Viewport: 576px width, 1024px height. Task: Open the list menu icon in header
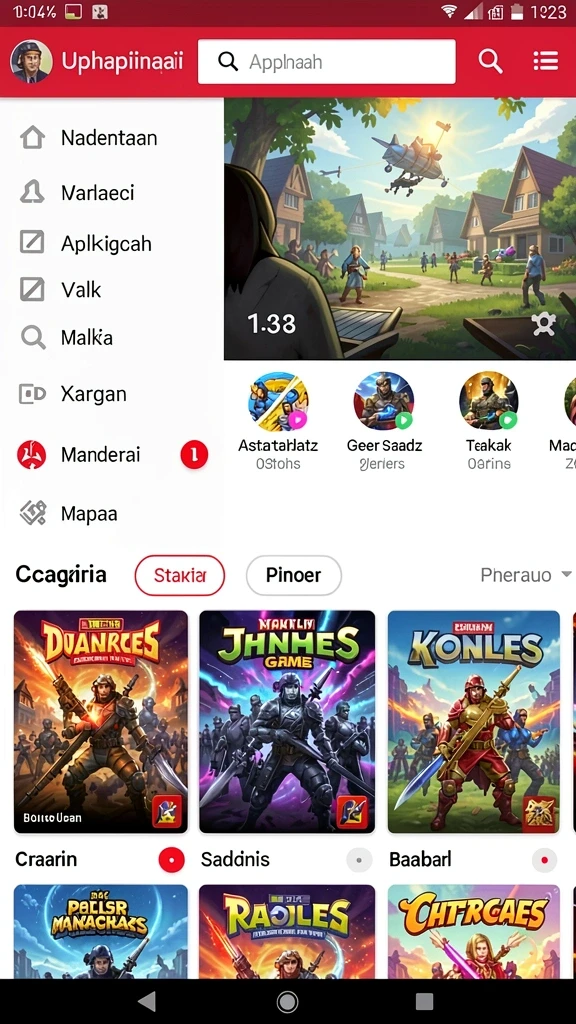[545, 61]
